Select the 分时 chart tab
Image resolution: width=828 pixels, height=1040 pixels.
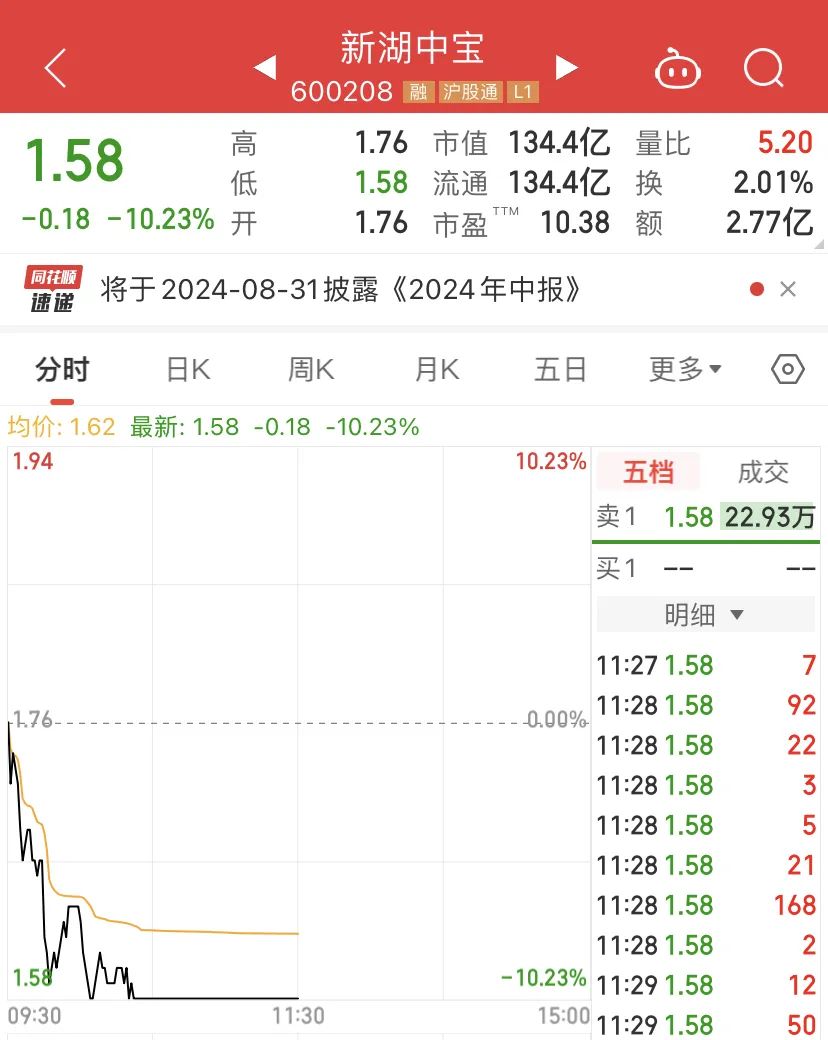click(62, 370)
